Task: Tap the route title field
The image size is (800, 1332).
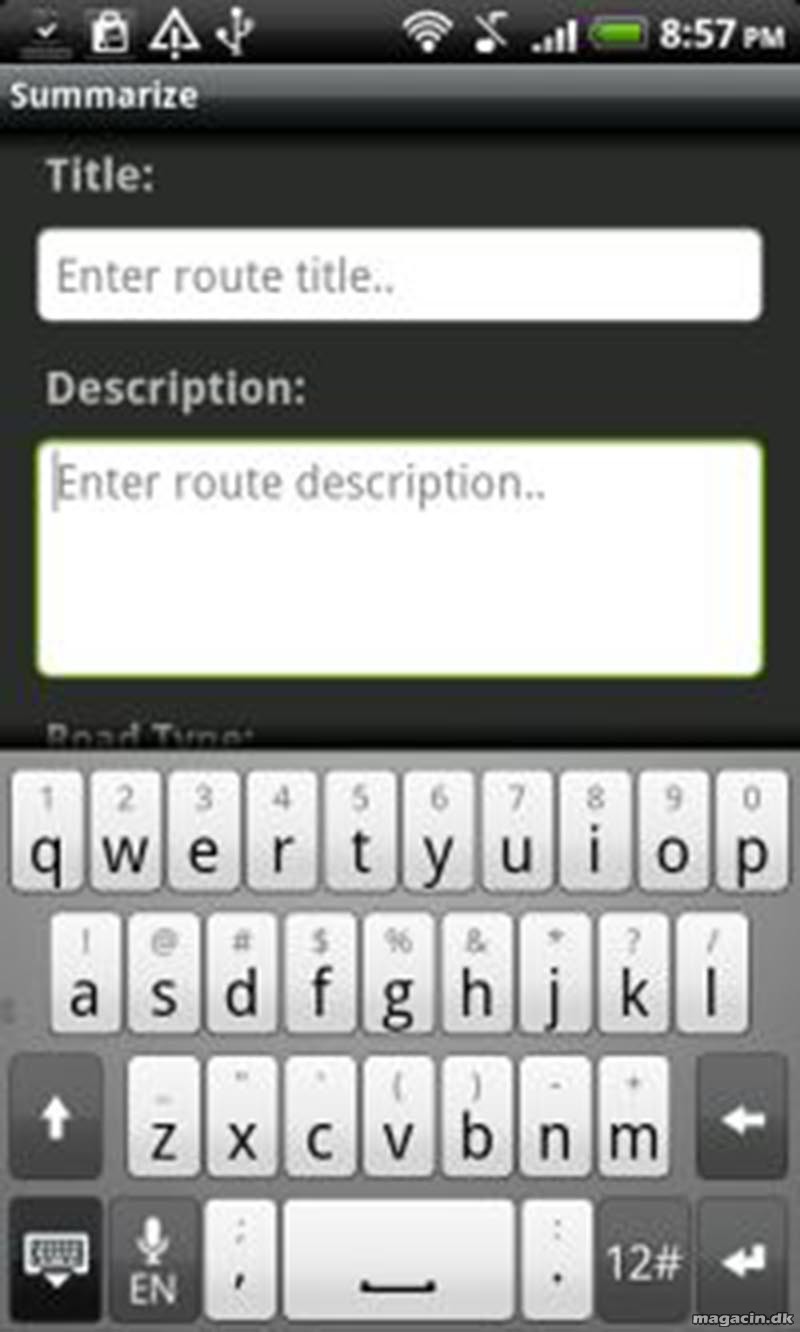Action: tap(400, 275)
